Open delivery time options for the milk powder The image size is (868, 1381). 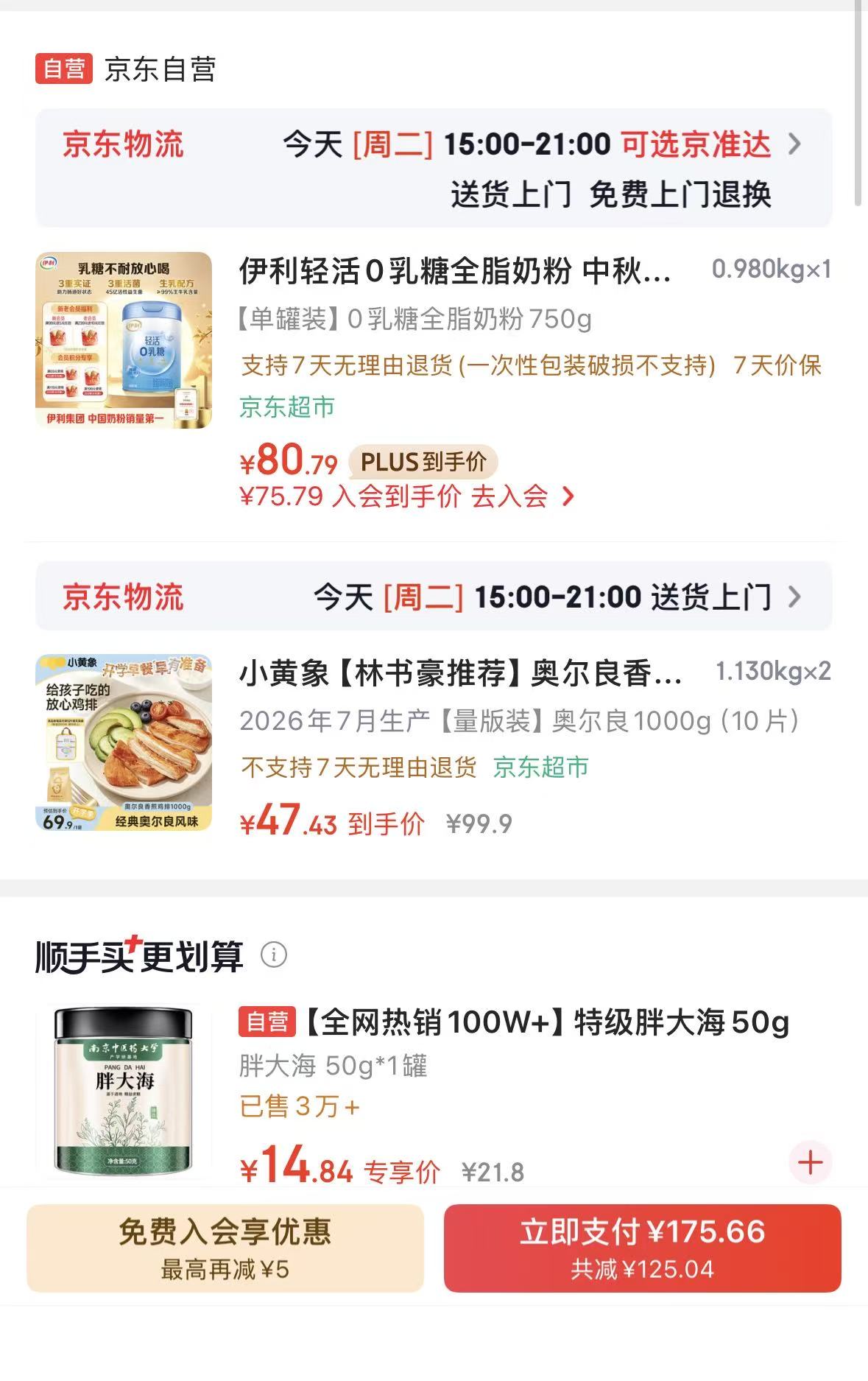pos(434,168)
